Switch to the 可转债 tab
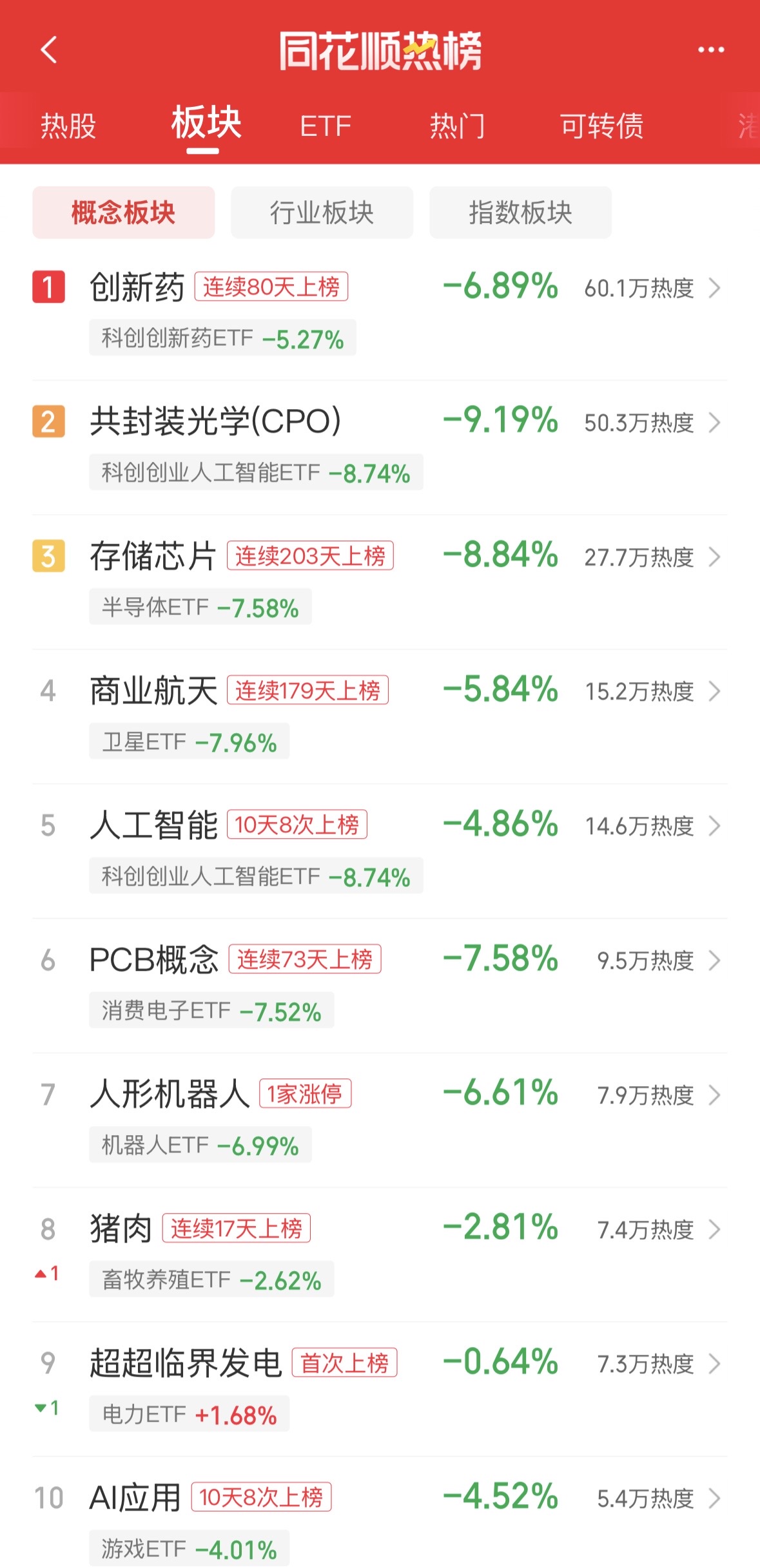760x1568 pixels. (x=601, y=126)
